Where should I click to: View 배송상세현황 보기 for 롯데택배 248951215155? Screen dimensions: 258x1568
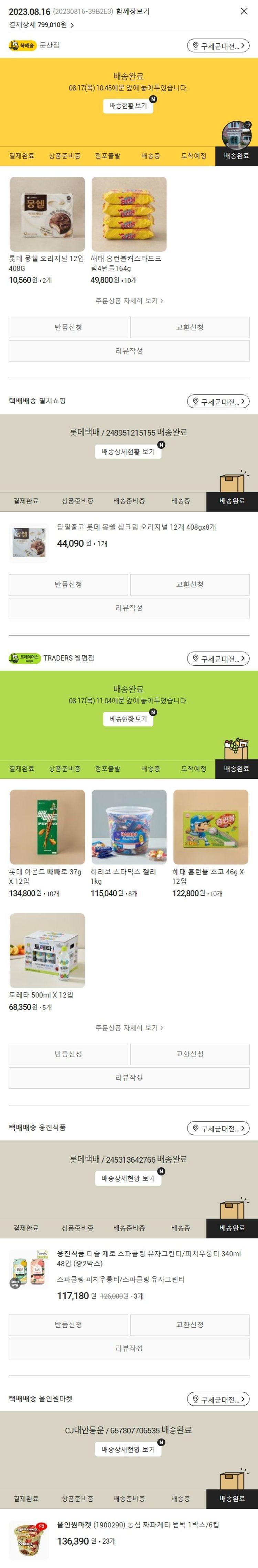[x=128, y=451]
